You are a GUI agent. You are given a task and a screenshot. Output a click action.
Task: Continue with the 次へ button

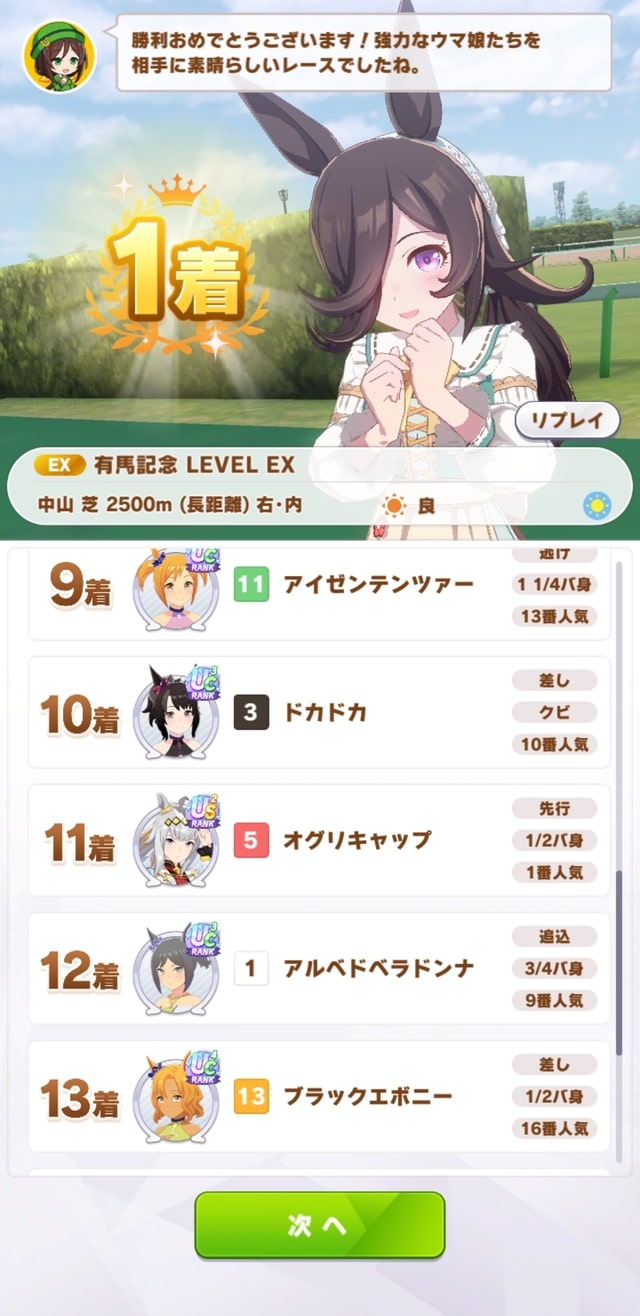click(x=319, y=1225)
